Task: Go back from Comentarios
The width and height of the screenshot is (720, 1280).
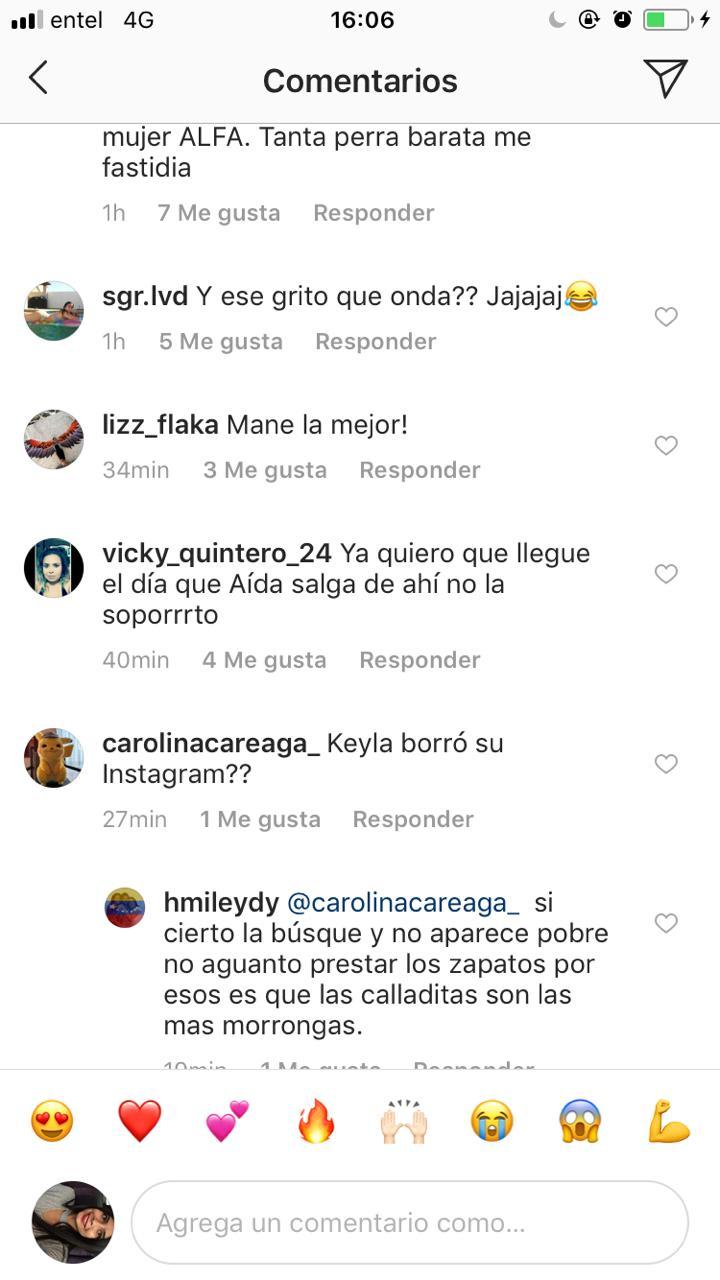Action: click(x=38, y=78)
